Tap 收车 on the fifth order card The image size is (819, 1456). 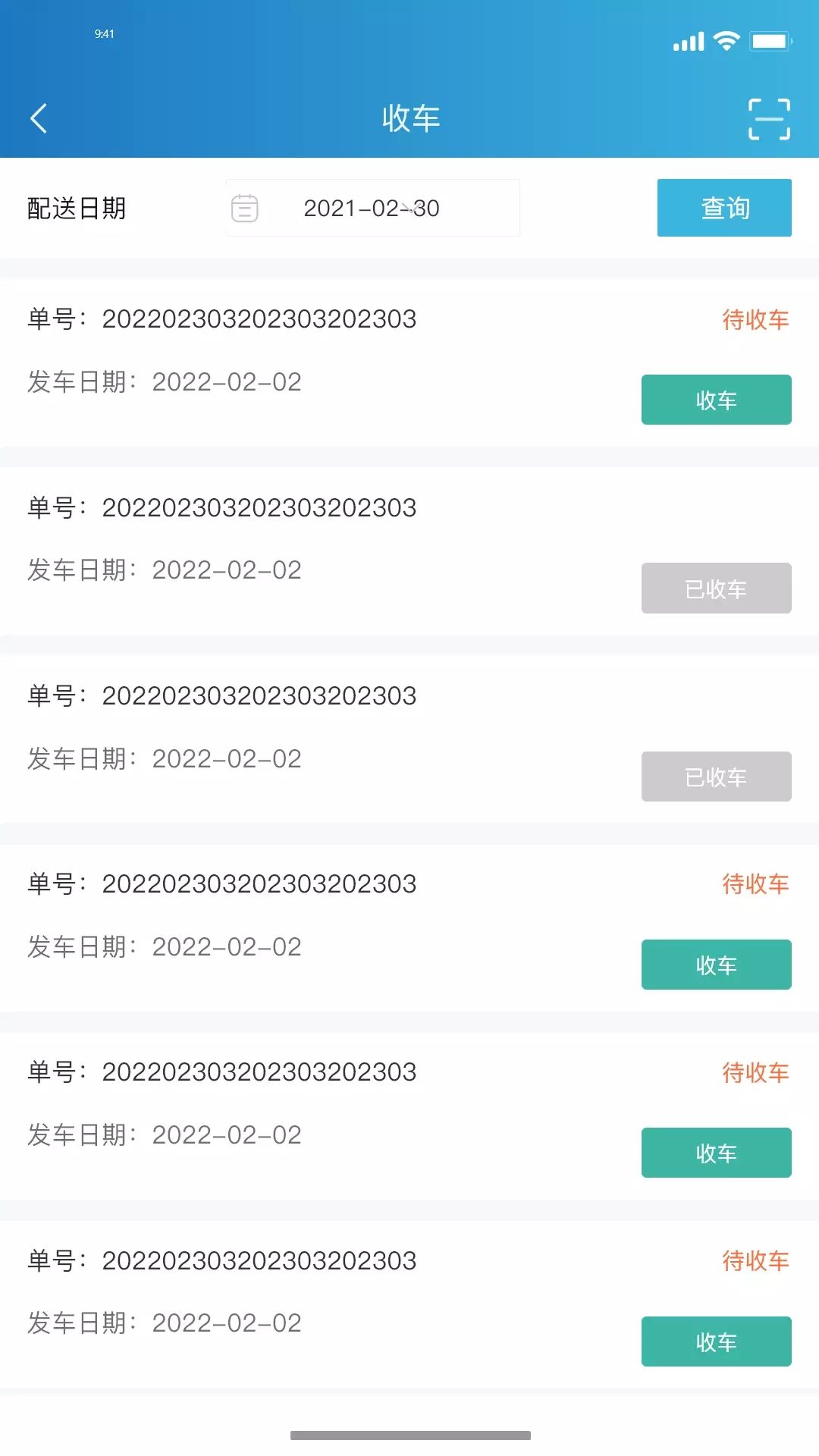(716, 1153)
